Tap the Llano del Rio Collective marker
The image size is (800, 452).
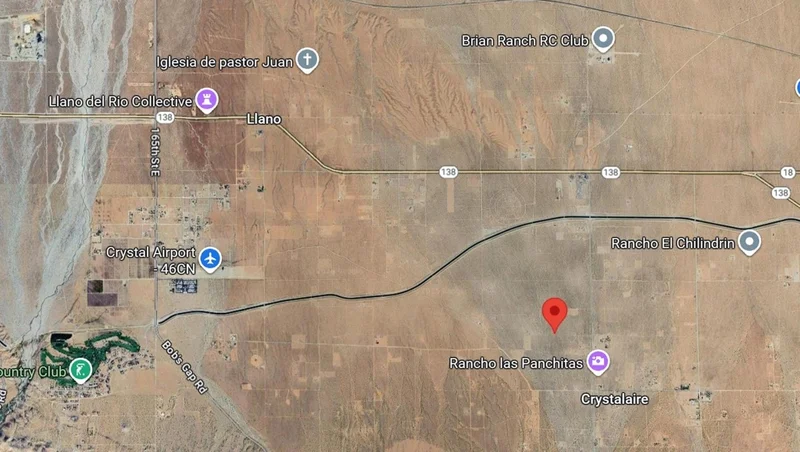[x=207, y=101]
